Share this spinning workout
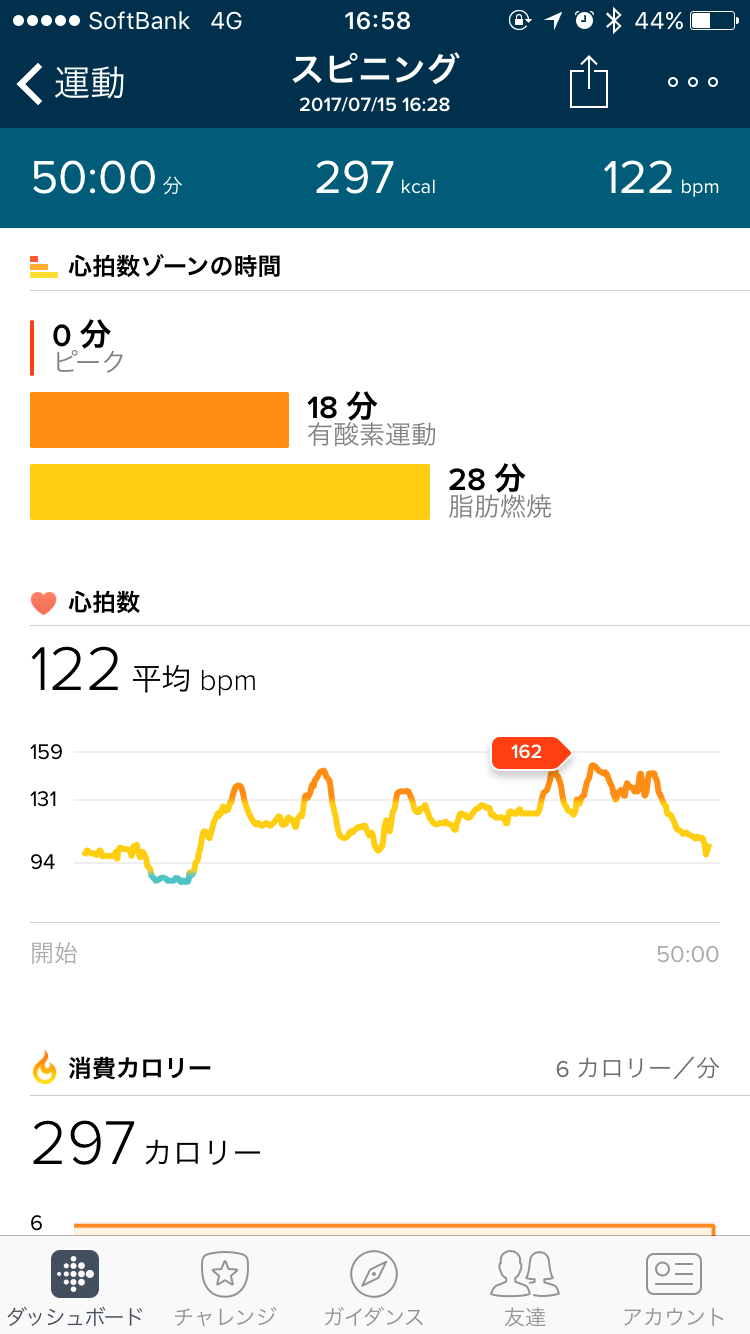Viewport: 750px width, 1334px height. [589, 82]
